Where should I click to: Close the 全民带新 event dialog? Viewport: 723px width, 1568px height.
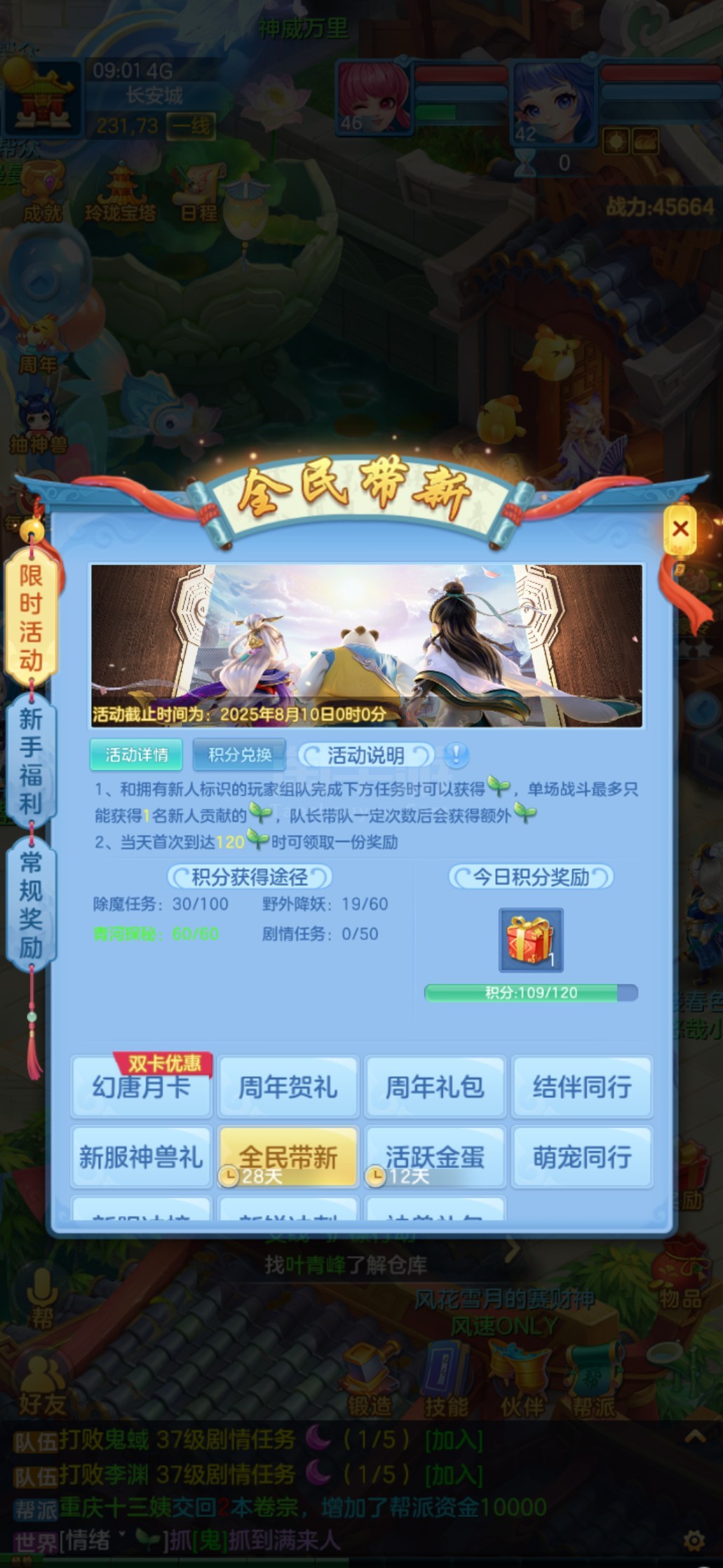click(x=680, y=529)
